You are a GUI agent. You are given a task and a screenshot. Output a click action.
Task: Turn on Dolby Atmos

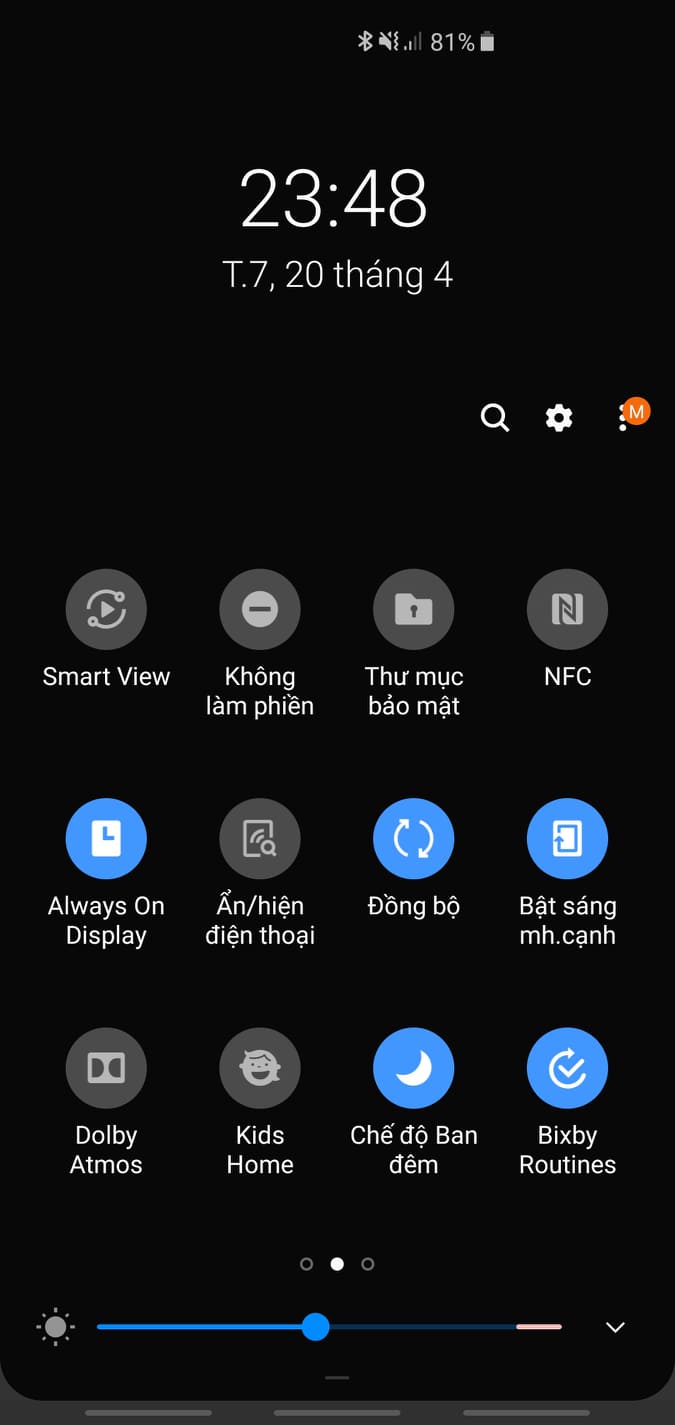pyautogui.click(x=106, y=1068)
